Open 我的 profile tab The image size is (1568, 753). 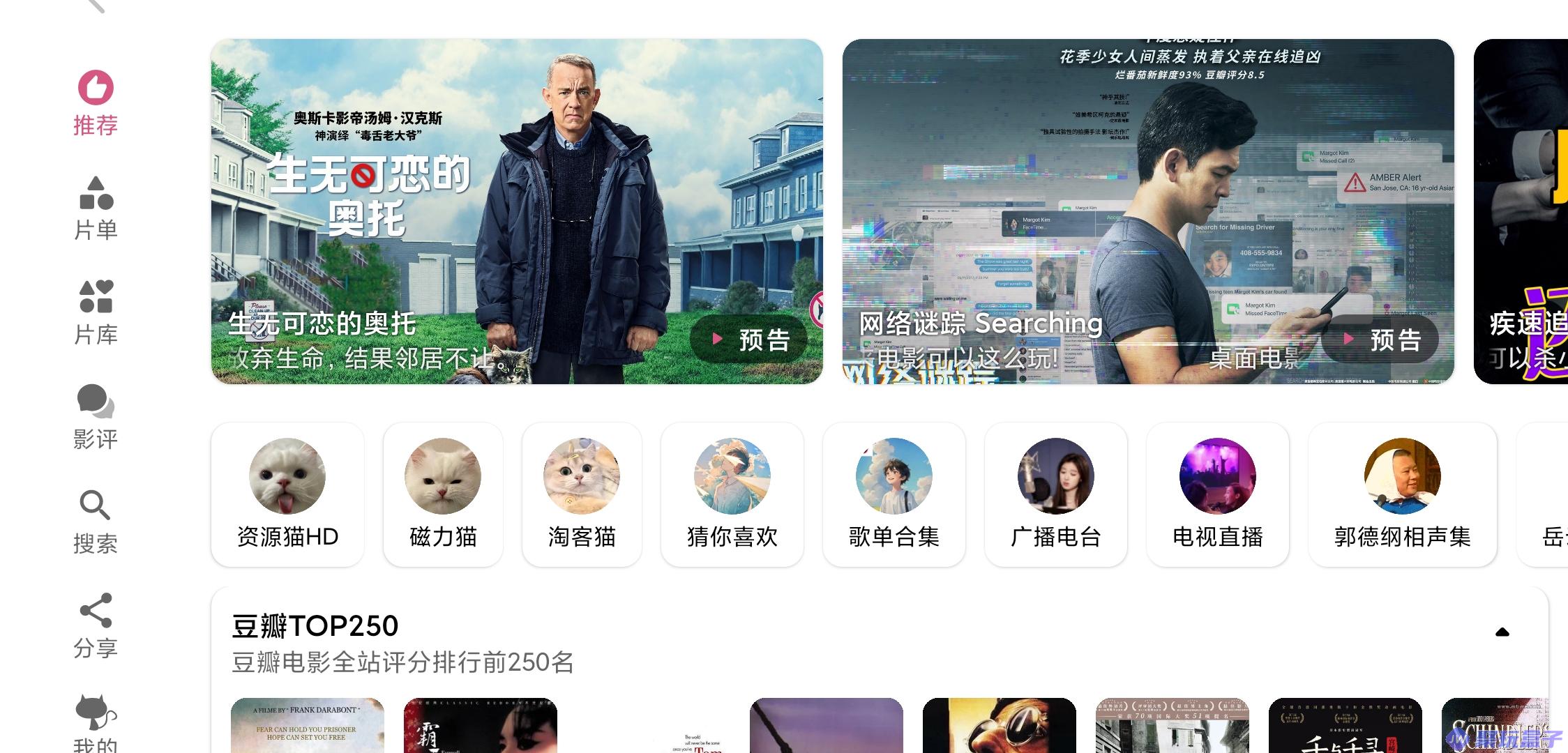coord(96,725)
